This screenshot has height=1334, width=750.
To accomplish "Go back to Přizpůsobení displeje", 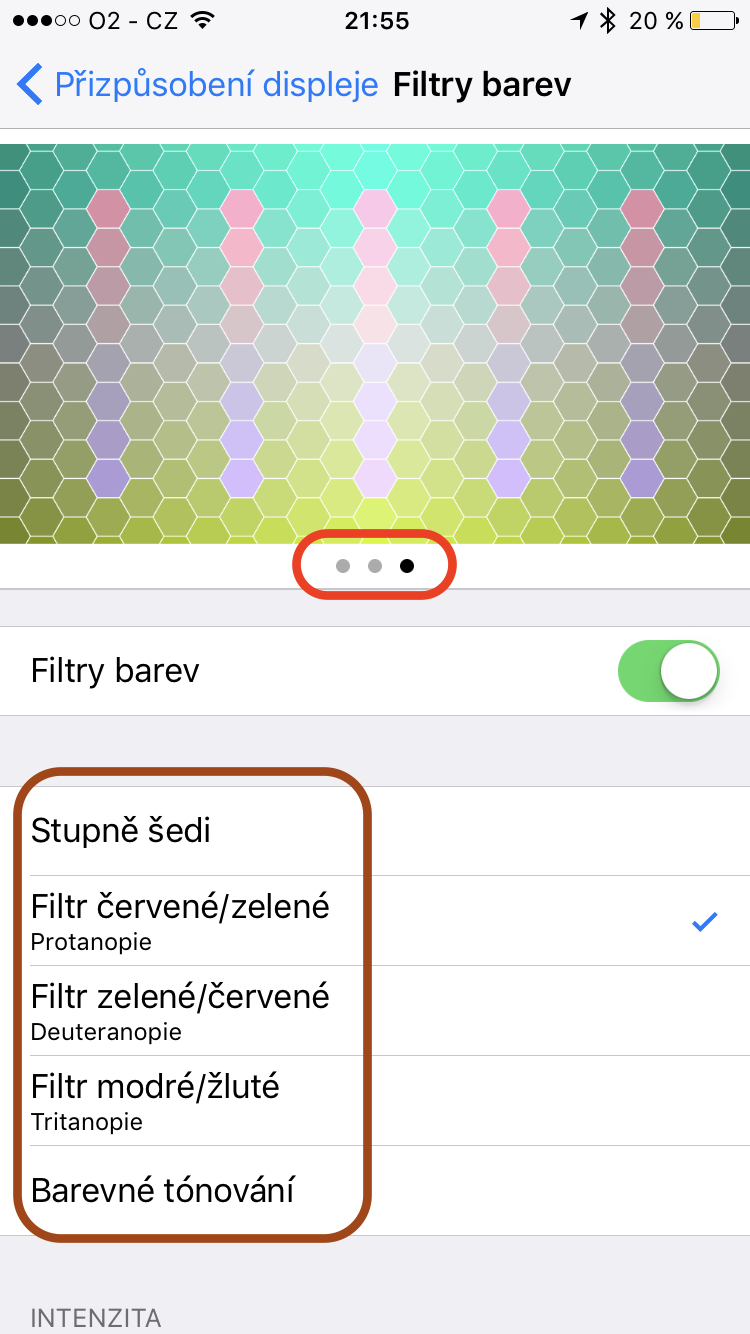I will click(198, 85).
